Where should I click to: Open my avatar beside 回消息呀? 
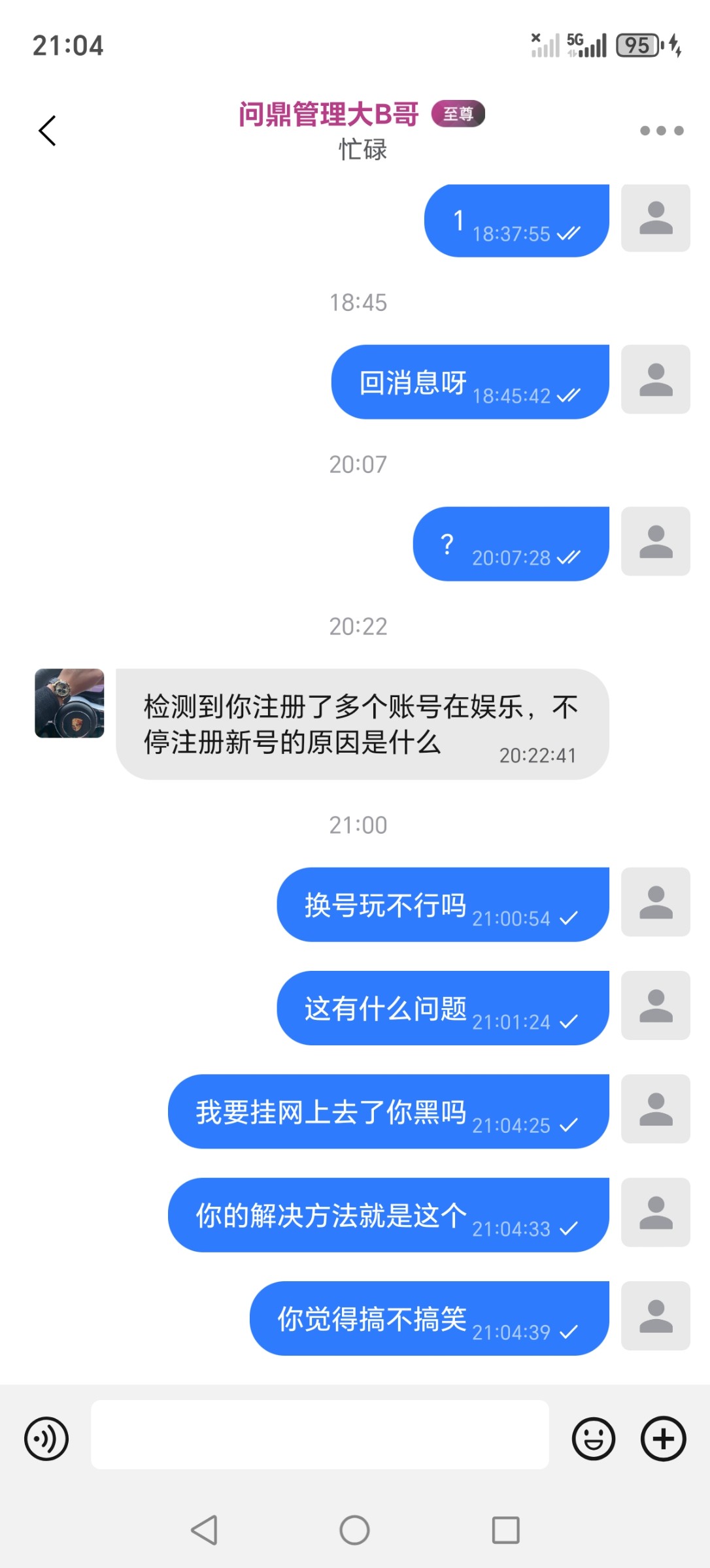[655, 380]
